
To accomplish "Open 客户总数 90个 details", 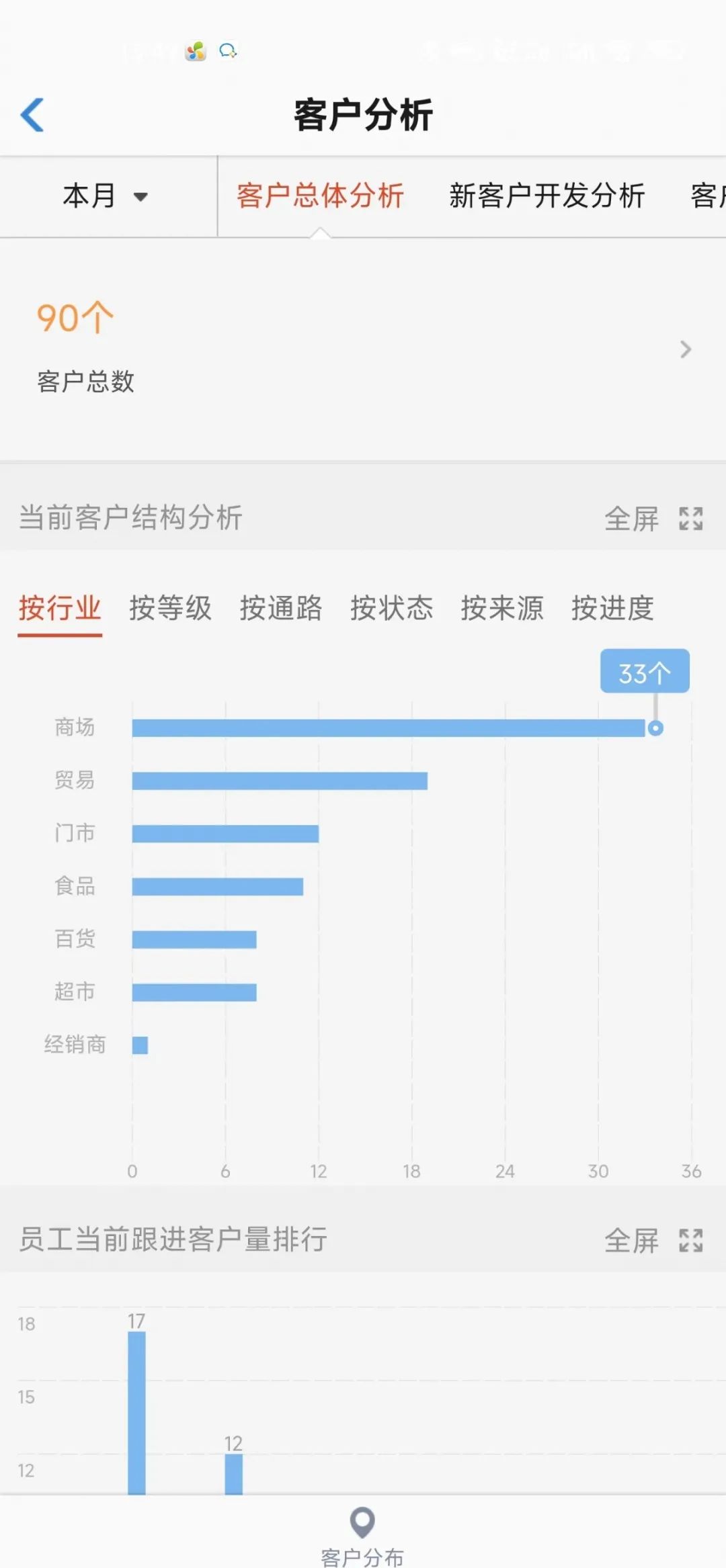I will click(x=363, y=349).
